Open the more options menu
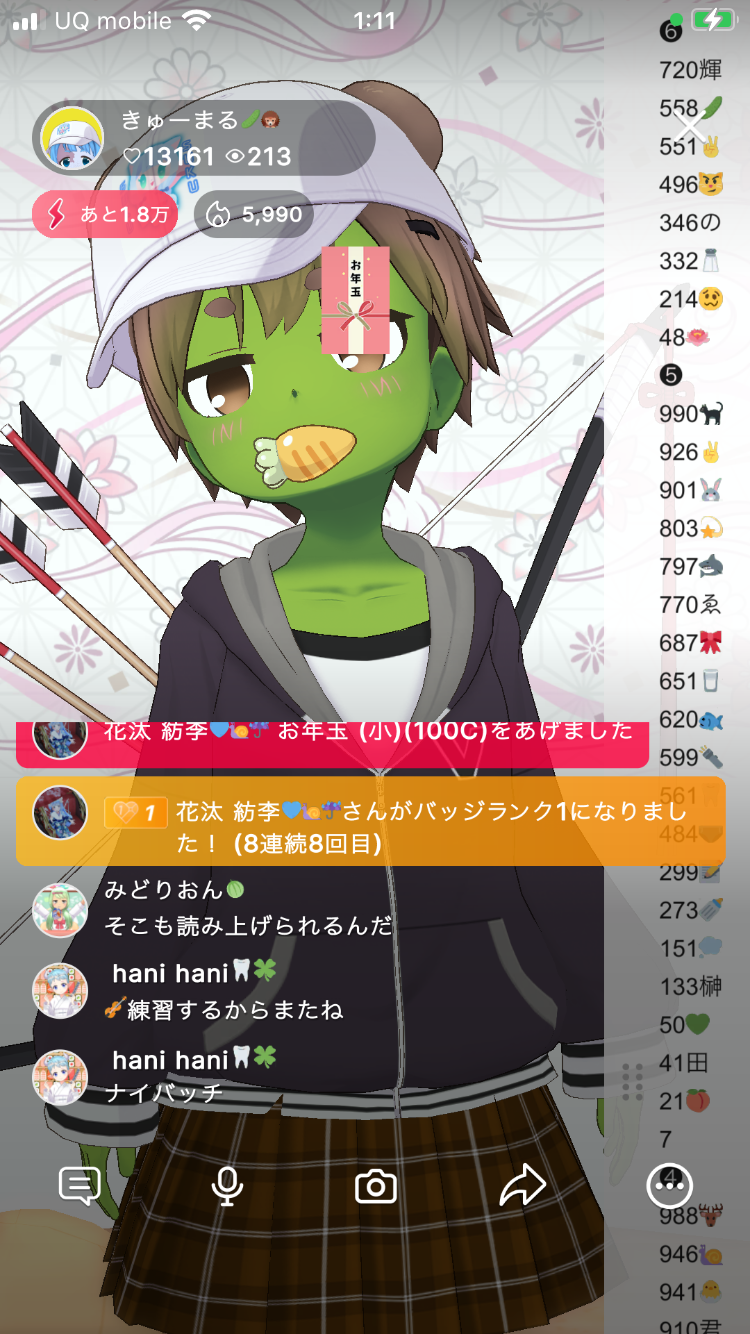This screenshot has height=1334, width=750. (x=668, y=1187)
